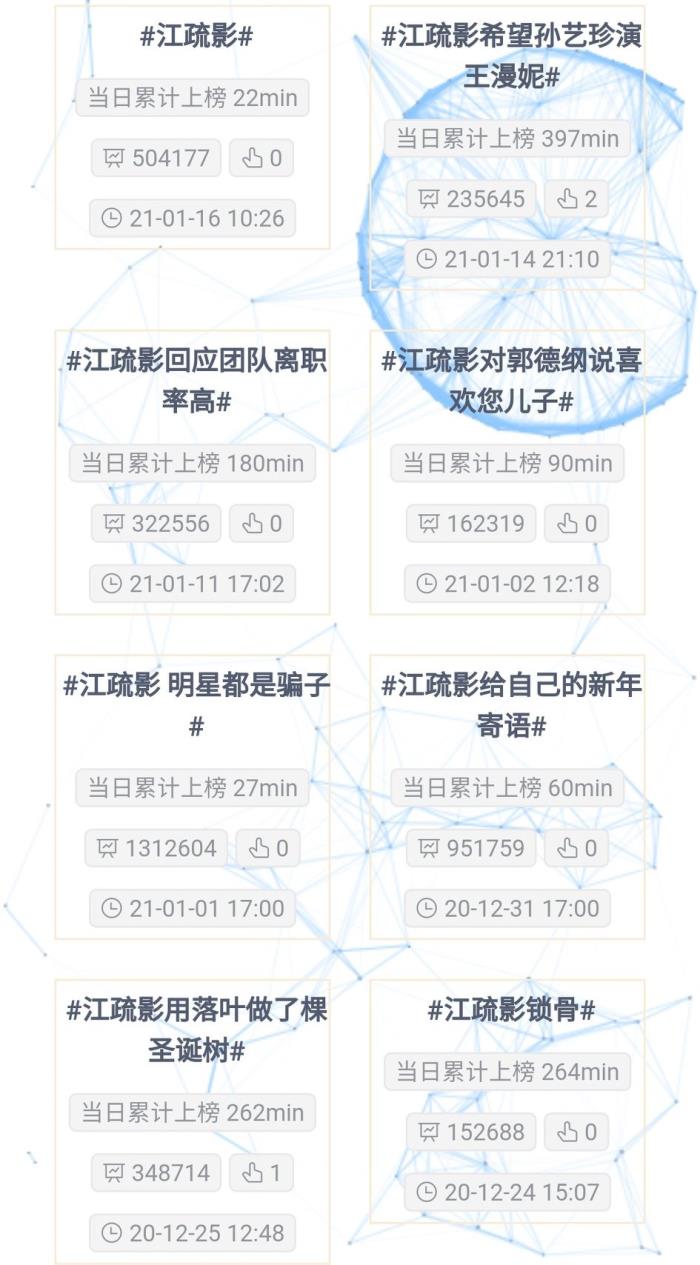The width and height of the screenshot is (700, 1265).
Task: Select the #江疏影回应团队离职率高# card
Action: (x=195, y=381)
